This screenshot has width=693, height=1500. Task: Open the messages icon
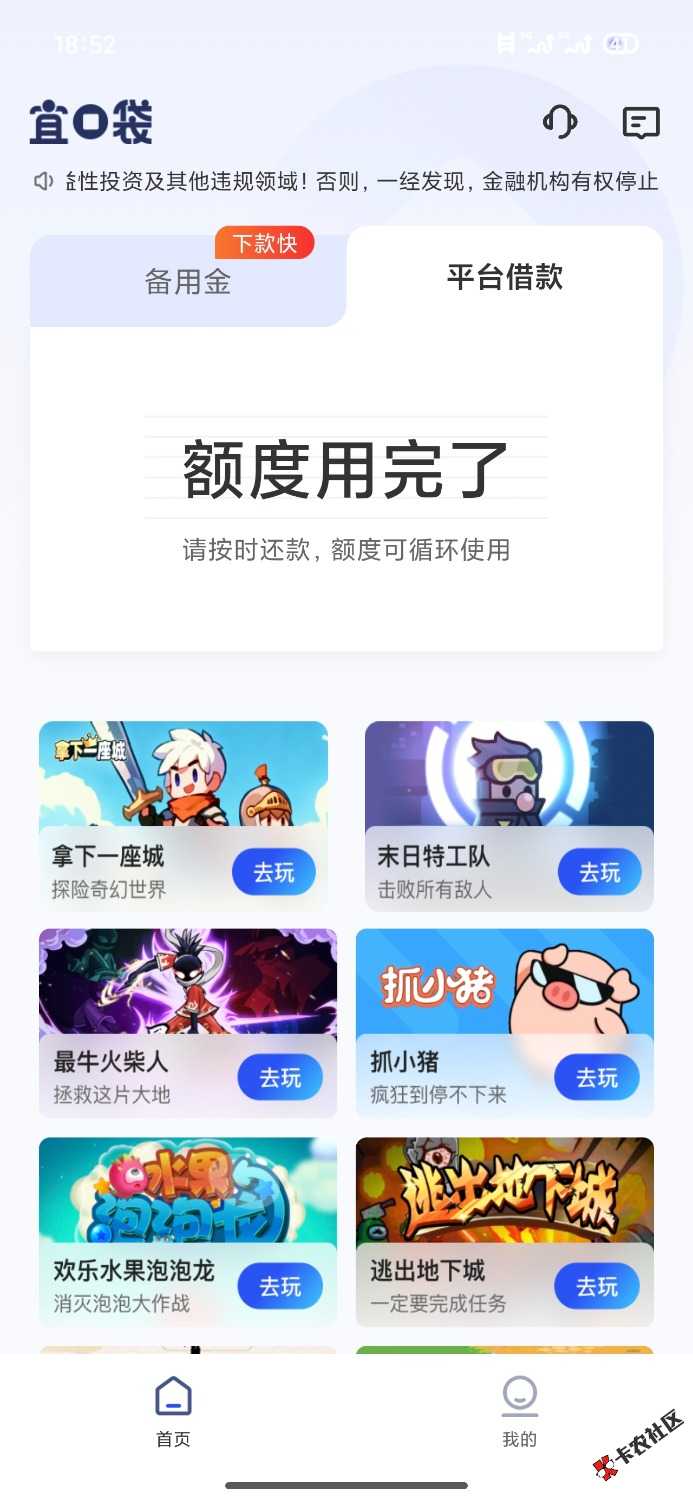pos(640,123)
